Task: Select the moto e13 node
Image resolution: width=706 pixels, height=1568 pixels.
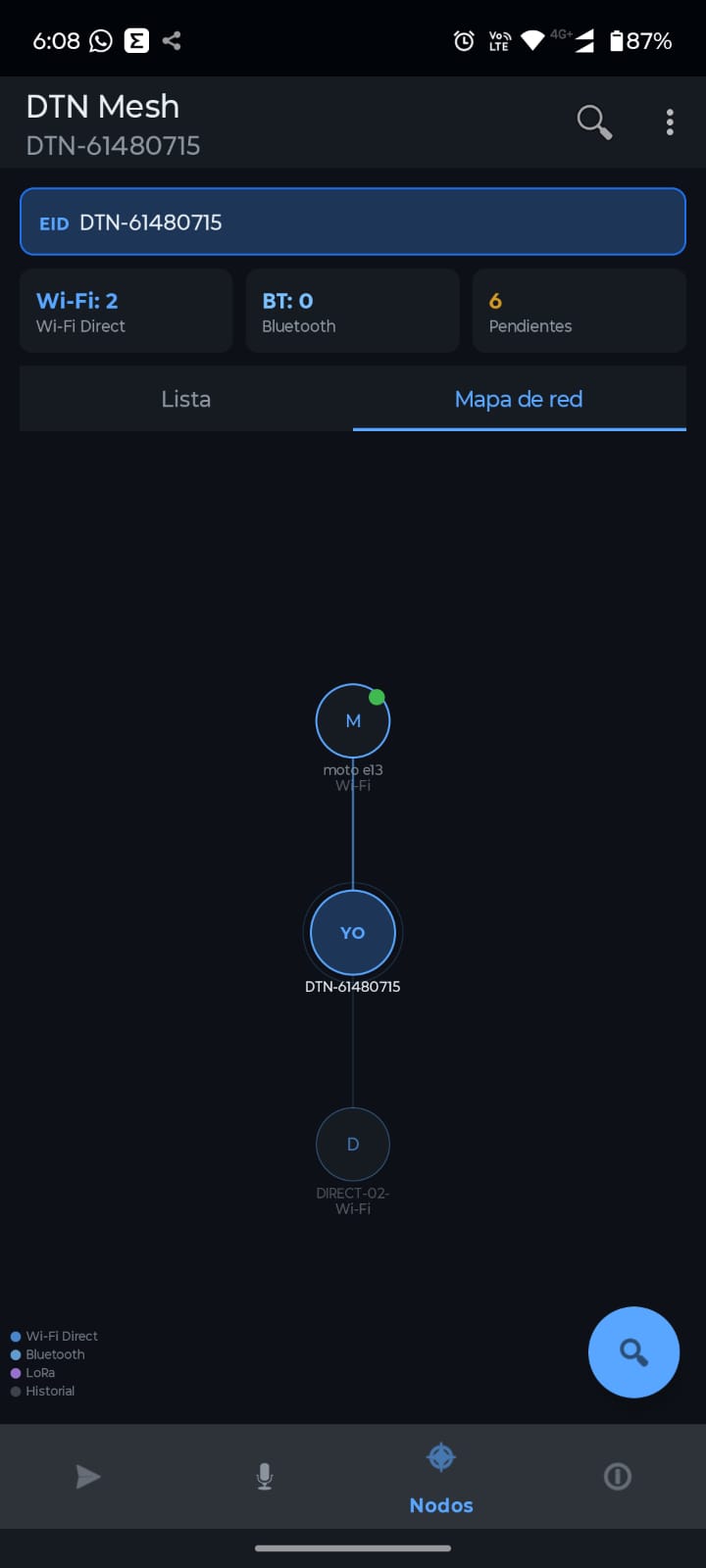Action: coord(353,721)
